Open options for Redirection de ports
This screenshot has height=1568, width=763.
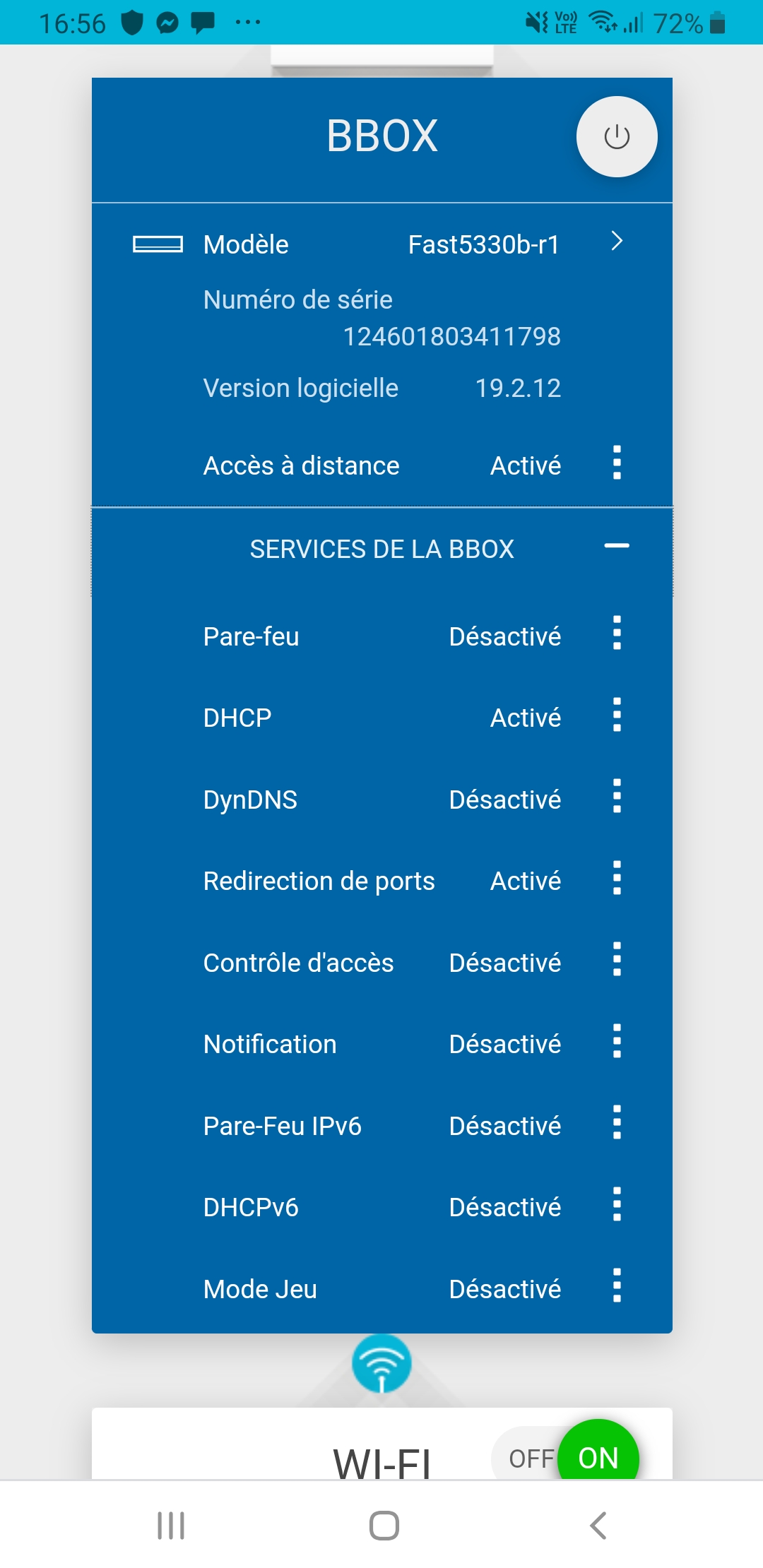pyautogui.click(x=617, y=878)
